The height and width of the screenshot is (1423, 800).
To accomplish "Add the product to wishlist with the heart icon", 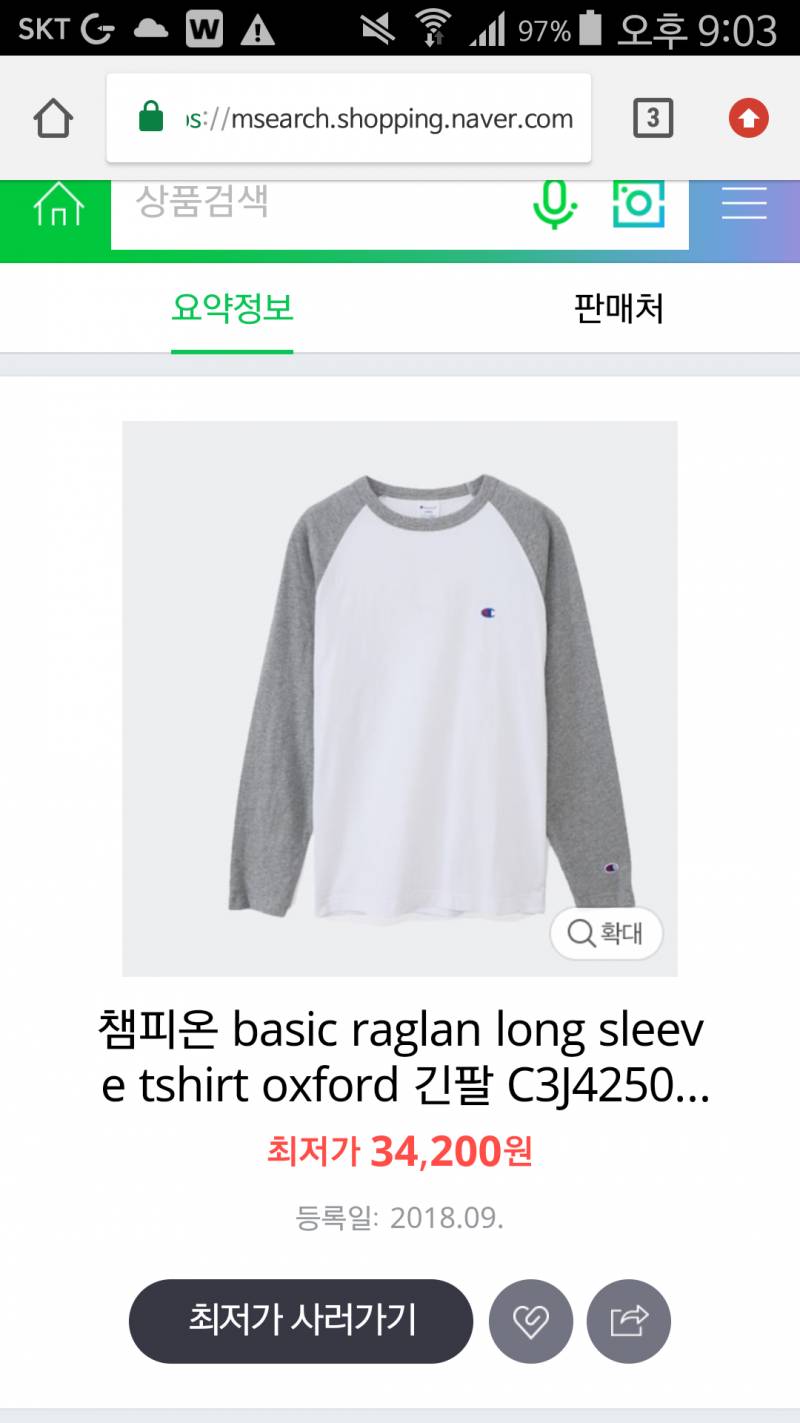I will tap(531, 1321).
